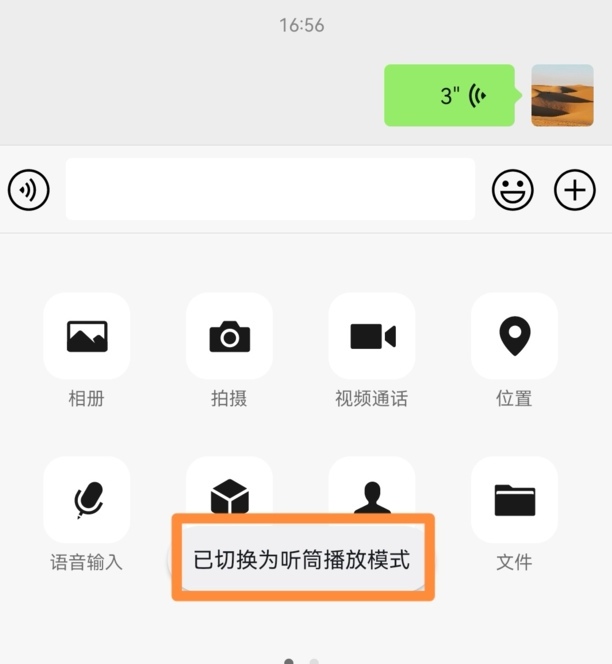Screen dimensions: 612x664
Task: Launch 拍摄 camera to take photo
Action: [x=229, y=337]
